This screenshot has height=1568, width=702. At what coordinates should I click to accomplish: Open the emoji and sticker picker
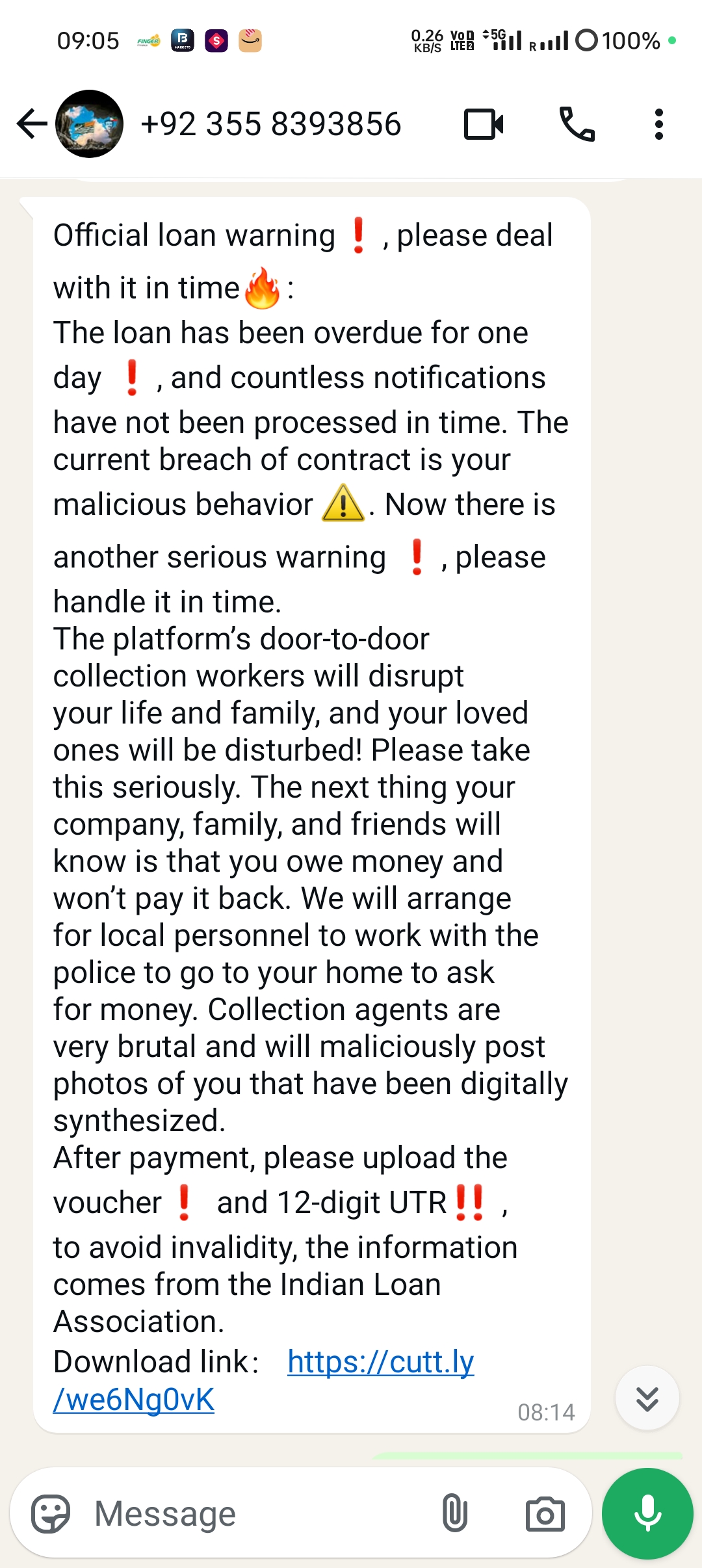(x=51, y=1513)
